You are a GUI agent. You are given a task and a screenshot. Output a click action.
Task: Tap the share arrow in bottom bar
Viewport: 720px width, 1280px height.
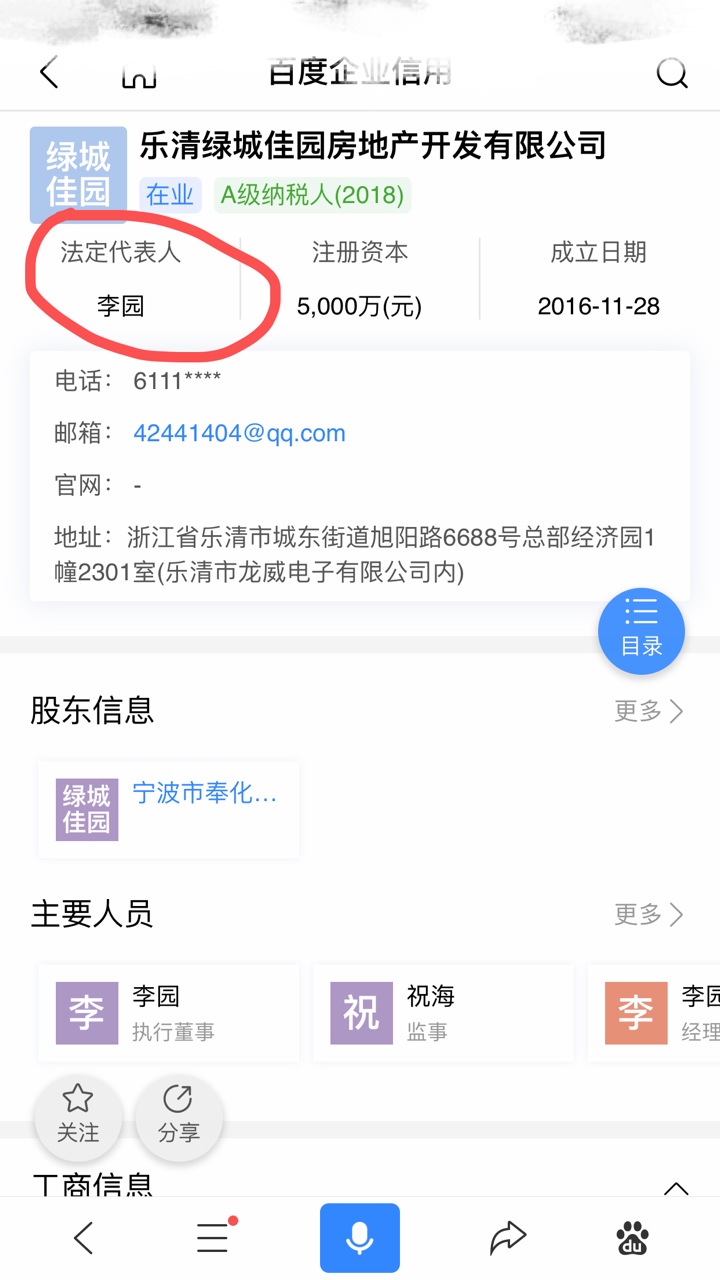tap(508, 1238)
